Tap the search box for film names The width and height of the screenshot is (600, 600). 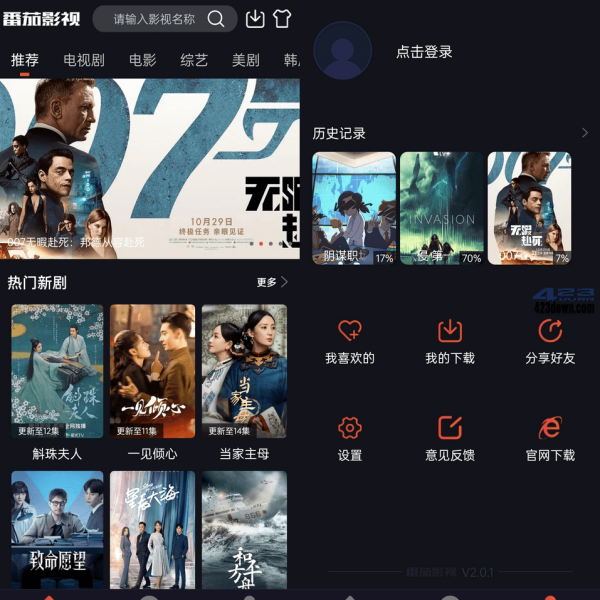[x=155, y=19]
